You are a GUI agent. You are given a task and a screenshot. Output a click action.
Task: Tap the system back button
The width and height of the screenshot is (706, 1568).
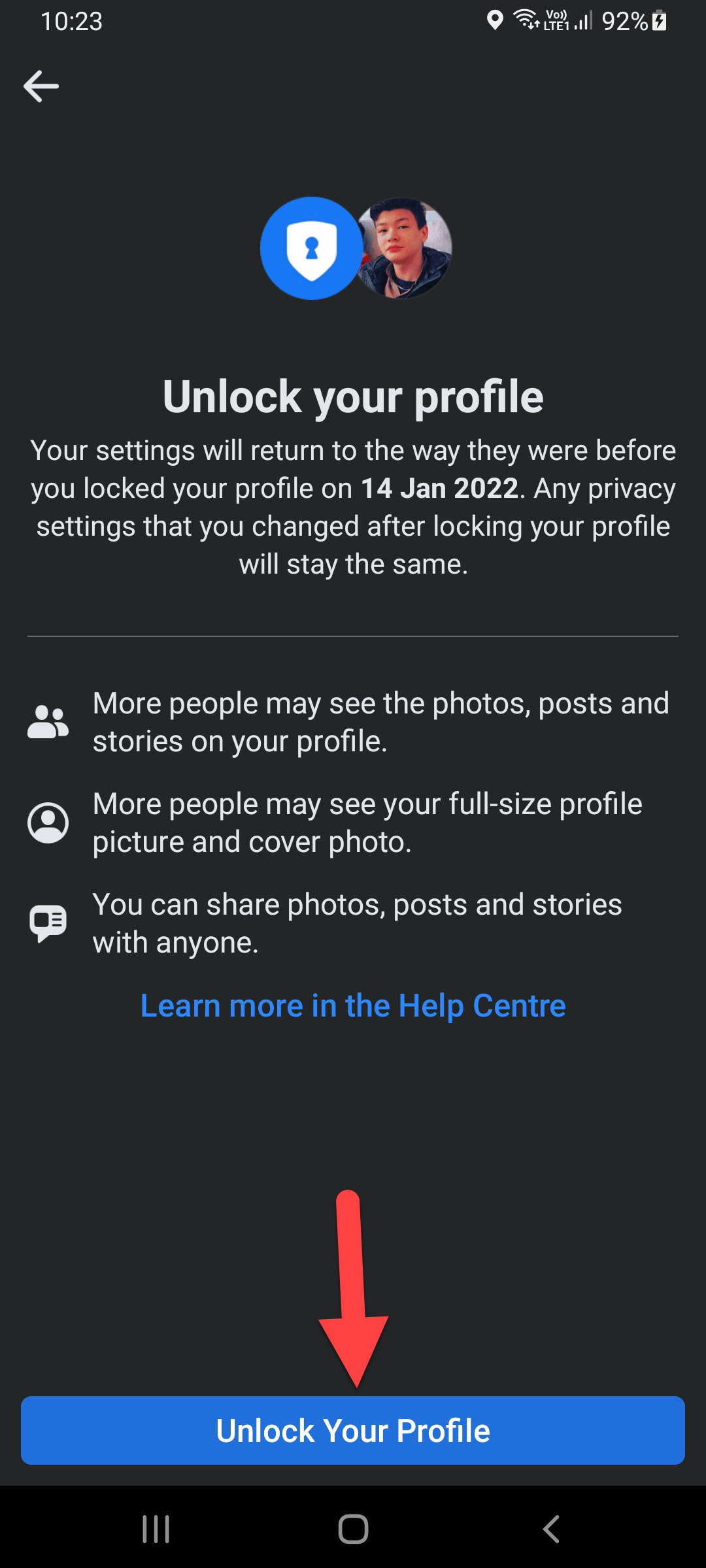pyautogui.click(x=551, y=1529)
